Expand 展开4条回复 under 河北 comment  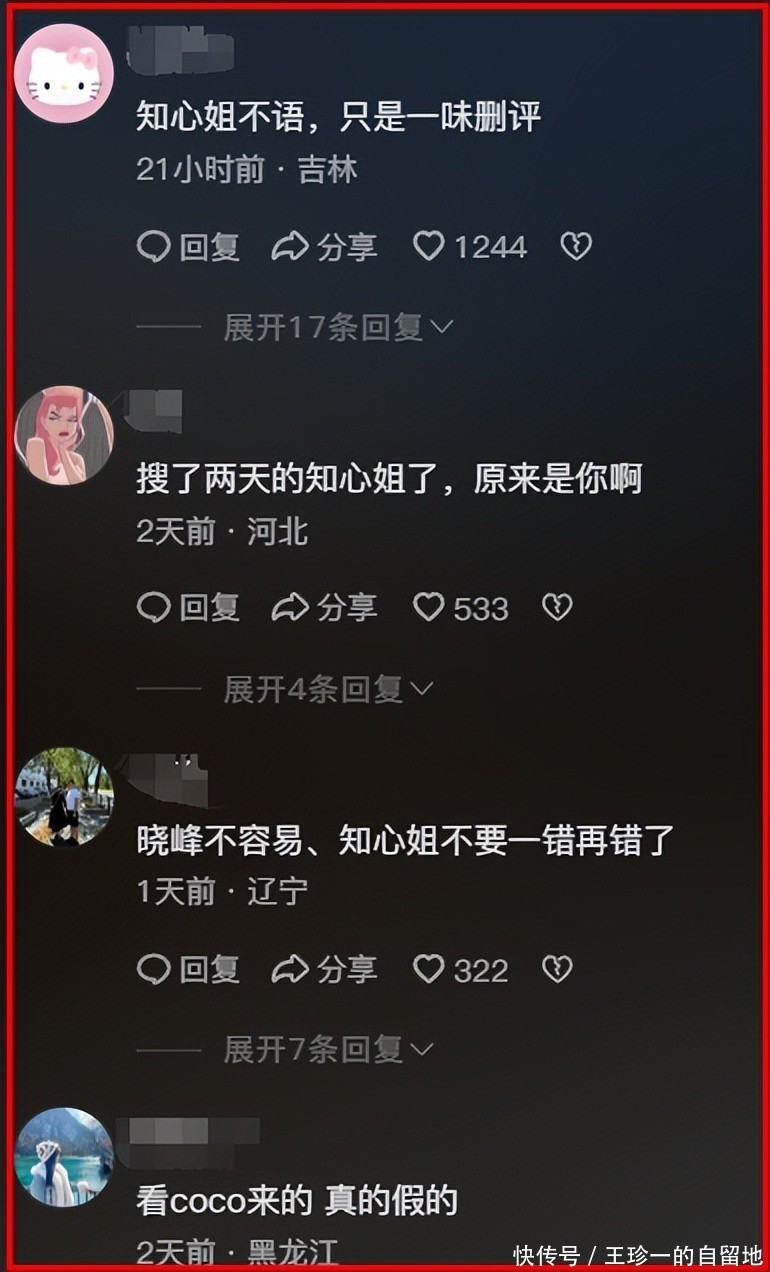click(x=328, y=689)
